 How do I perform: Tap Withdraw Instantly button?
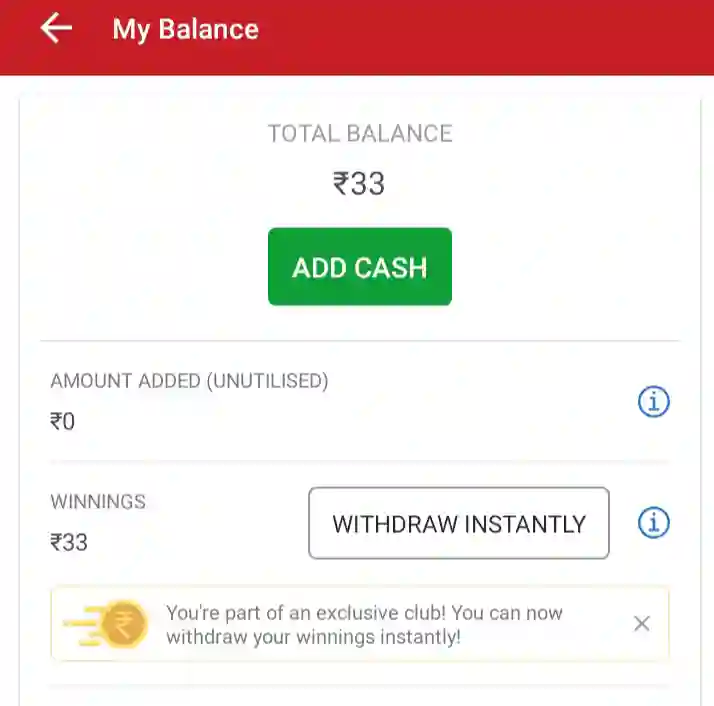[458, 523]
